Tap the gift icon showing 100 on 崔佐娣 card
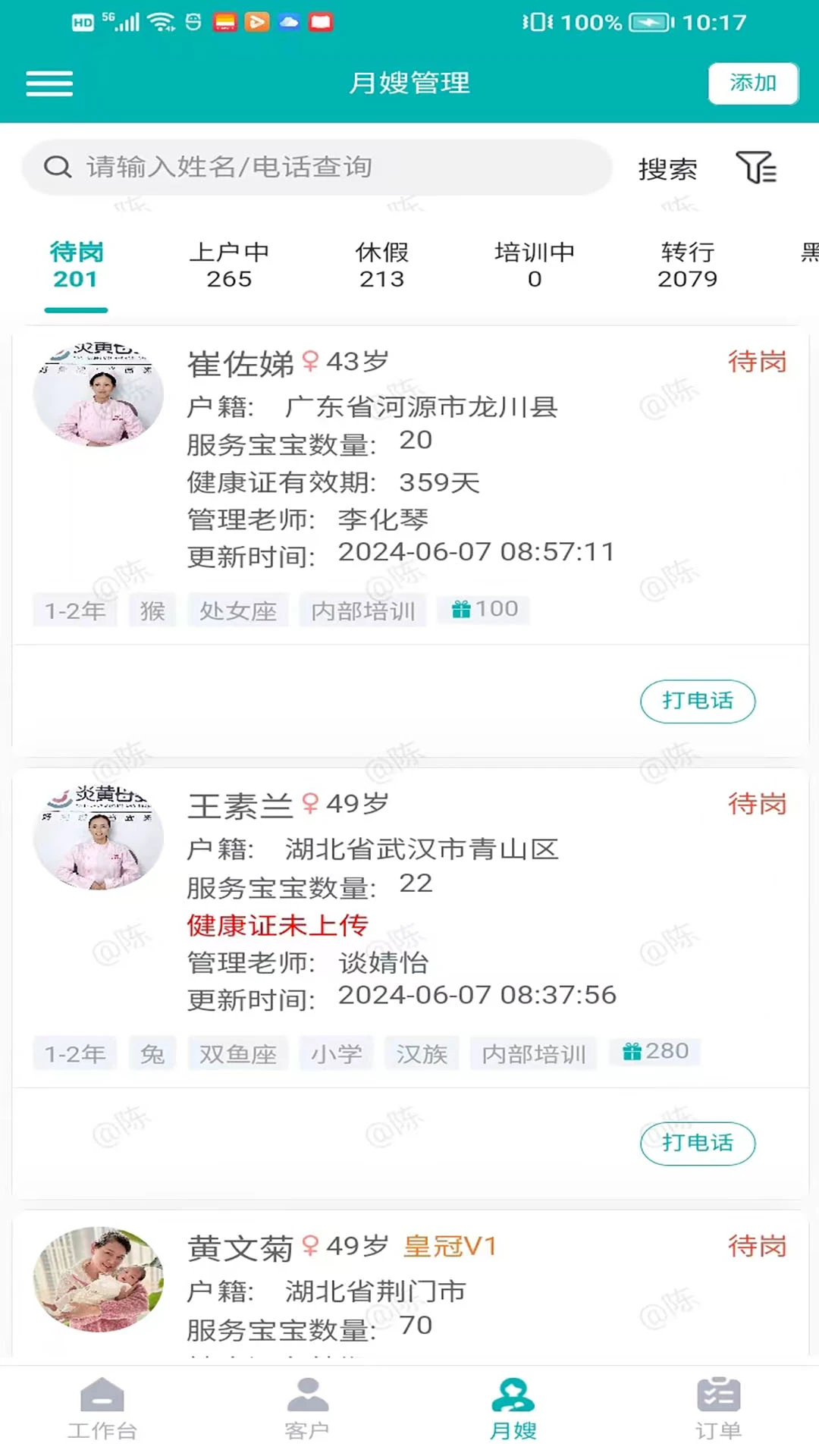Screen dimensions: 819x1456 coord(483,609)
